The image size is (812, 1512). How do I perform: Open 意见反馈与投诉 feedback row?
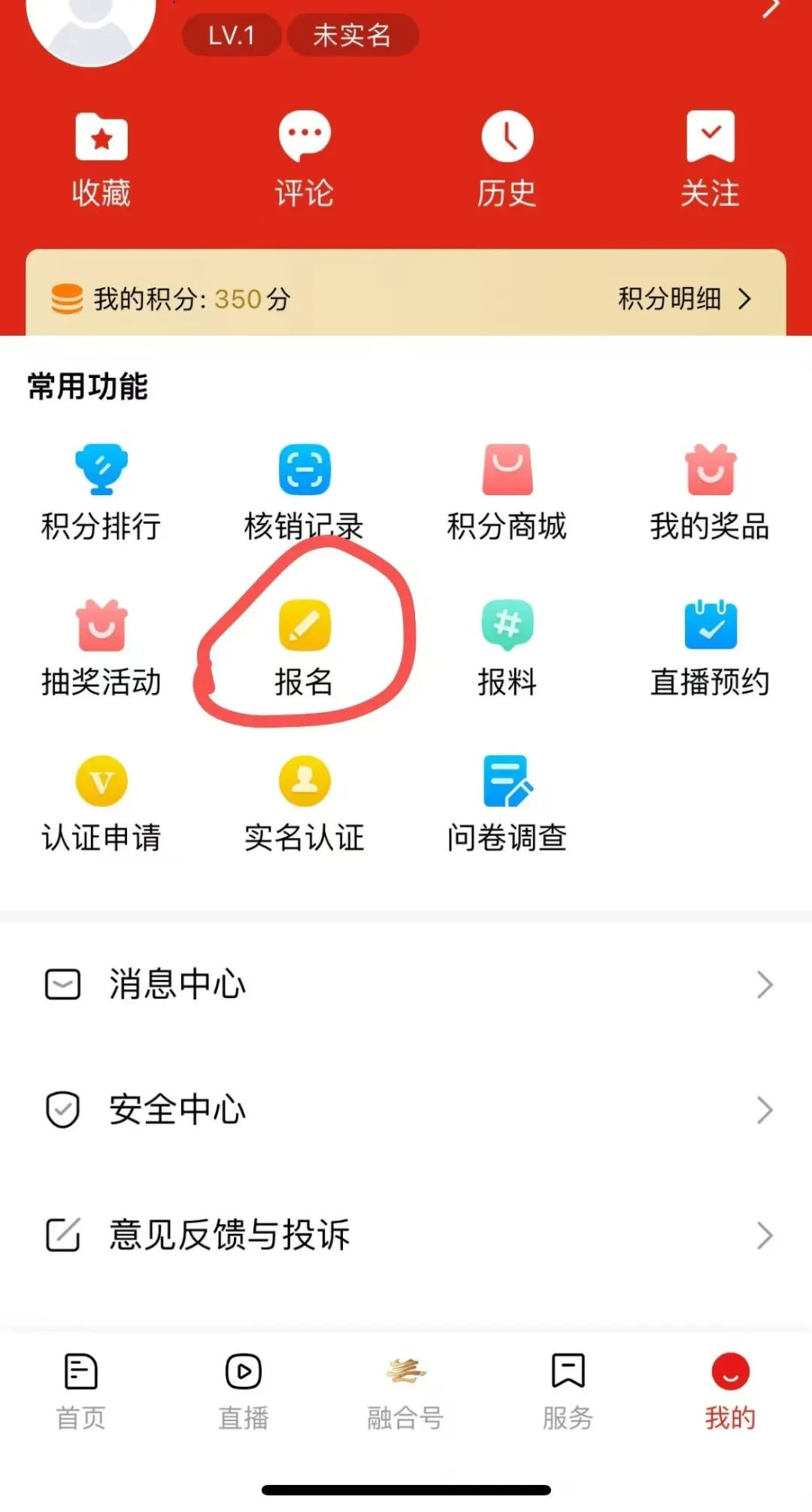406,1235
